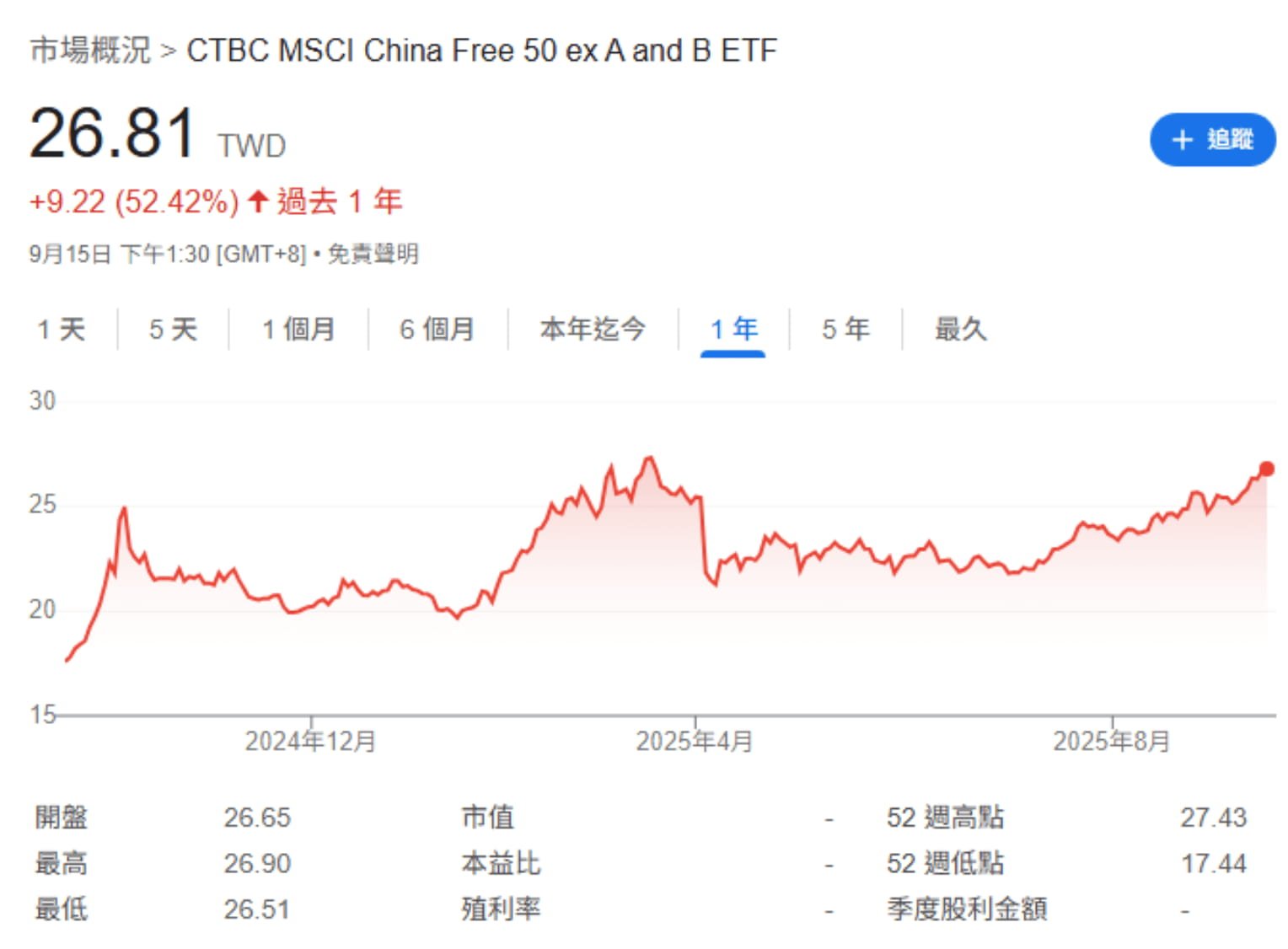1288x949 pixels.
Task: Select the 本年迄今 tab
Action: (593, 329)
